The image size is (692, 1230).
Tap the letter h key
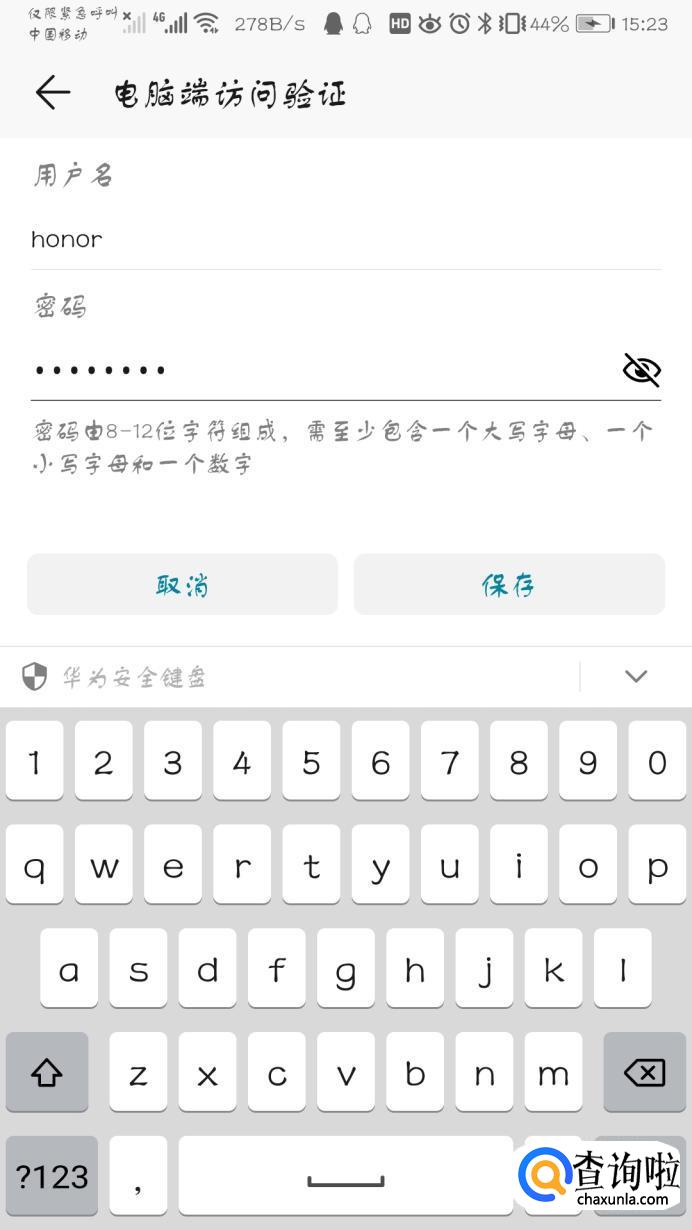pyautogui.click(x=415, y=968)
